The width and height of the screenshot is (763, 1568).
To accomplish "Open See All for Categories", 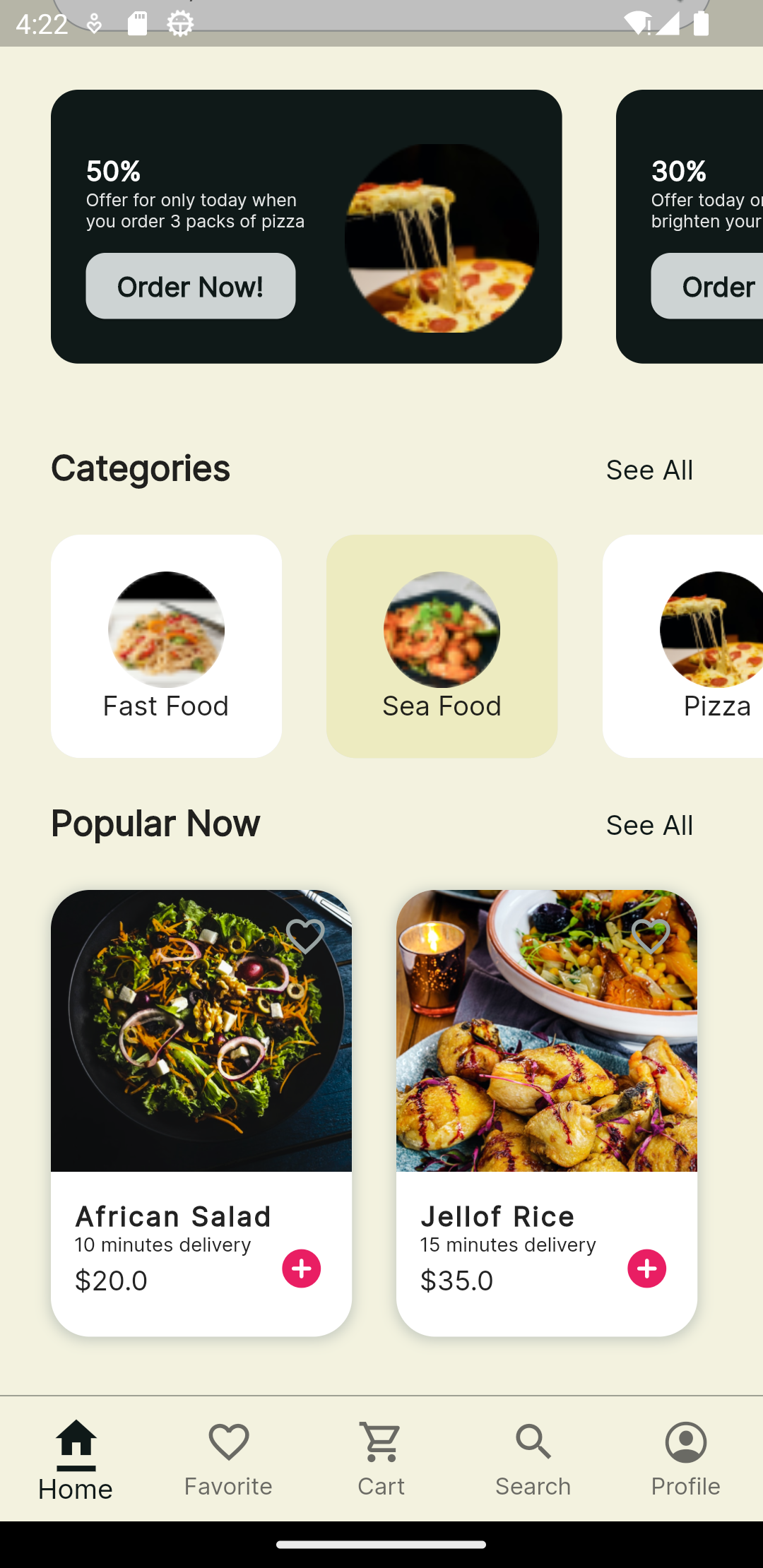I will 649,470.
